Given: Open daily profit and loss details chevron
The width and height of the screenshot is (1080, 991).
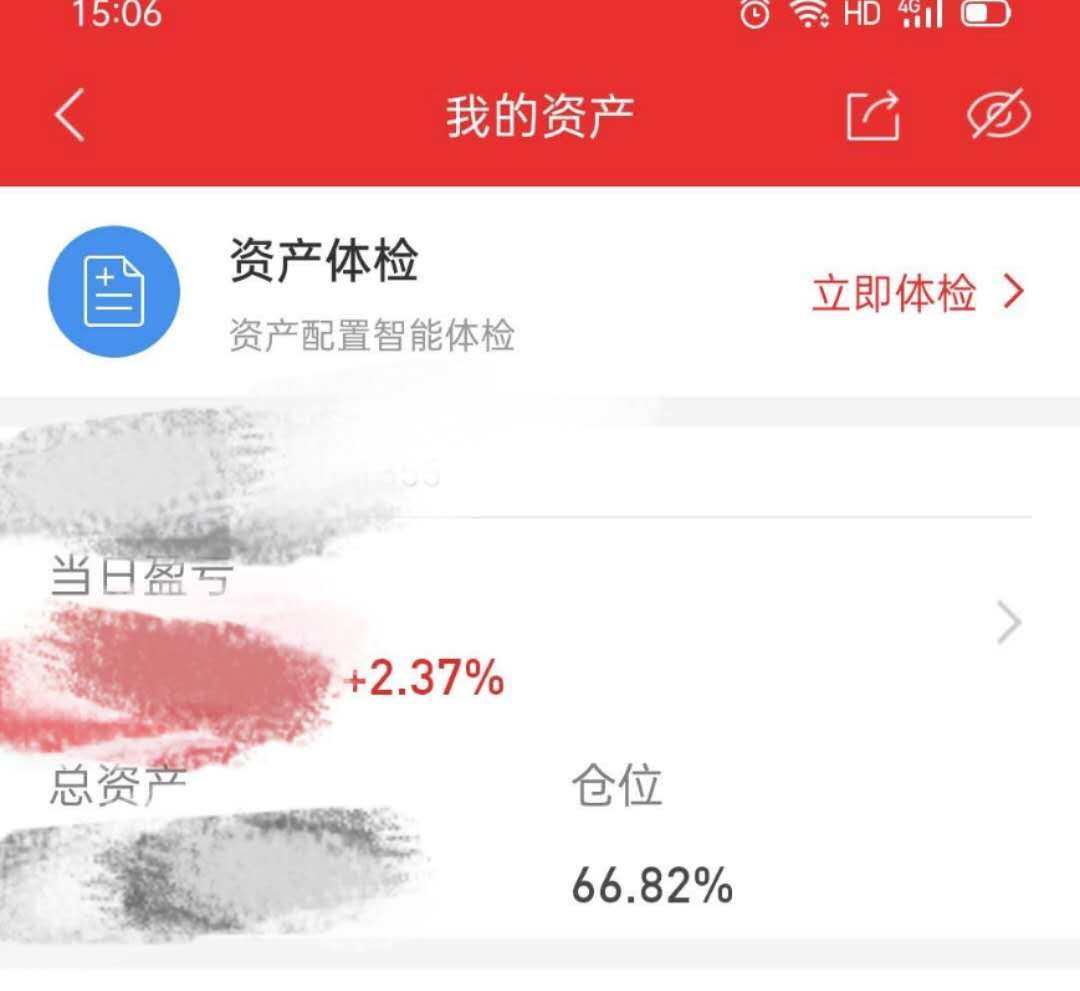Looking at the screenshot, I should (x=1010, y=624).
